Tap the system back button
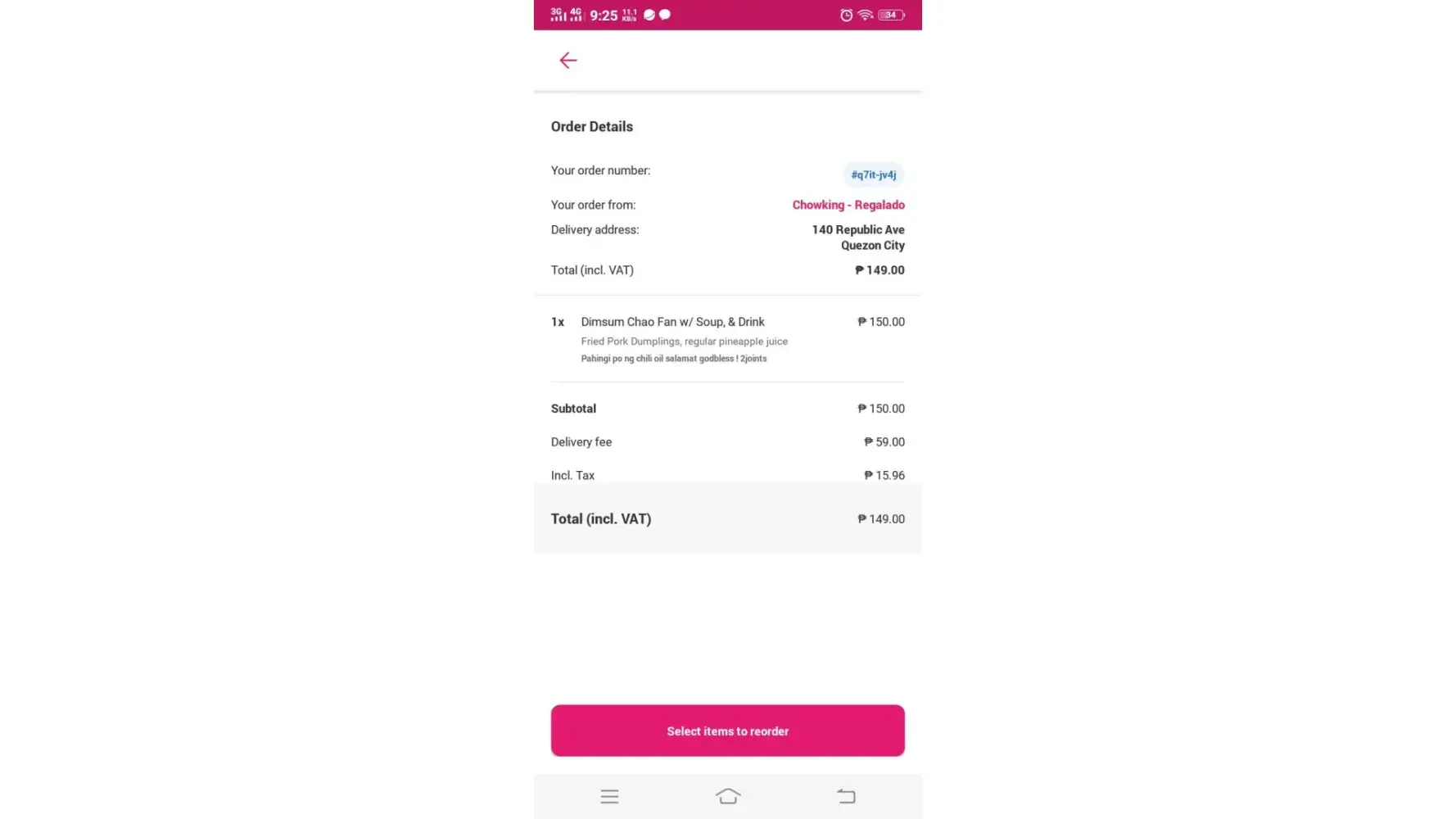1456x819 pixels. point(846,796)
